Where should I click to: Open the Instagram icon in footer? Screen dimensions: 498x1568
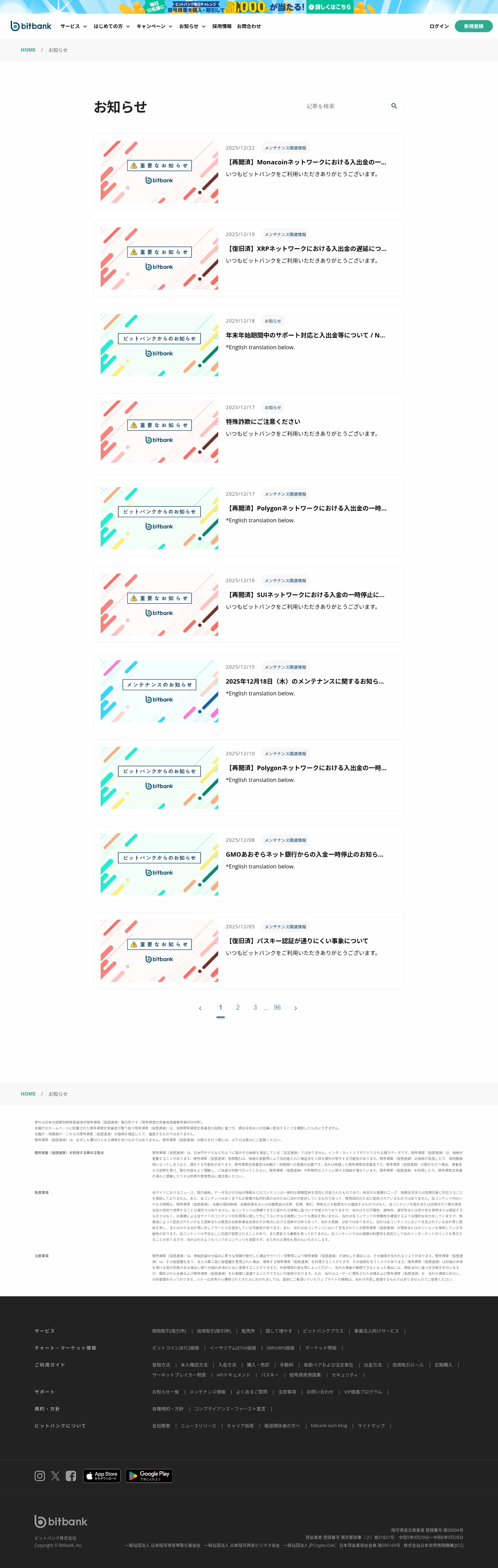tap(39, 1476)
